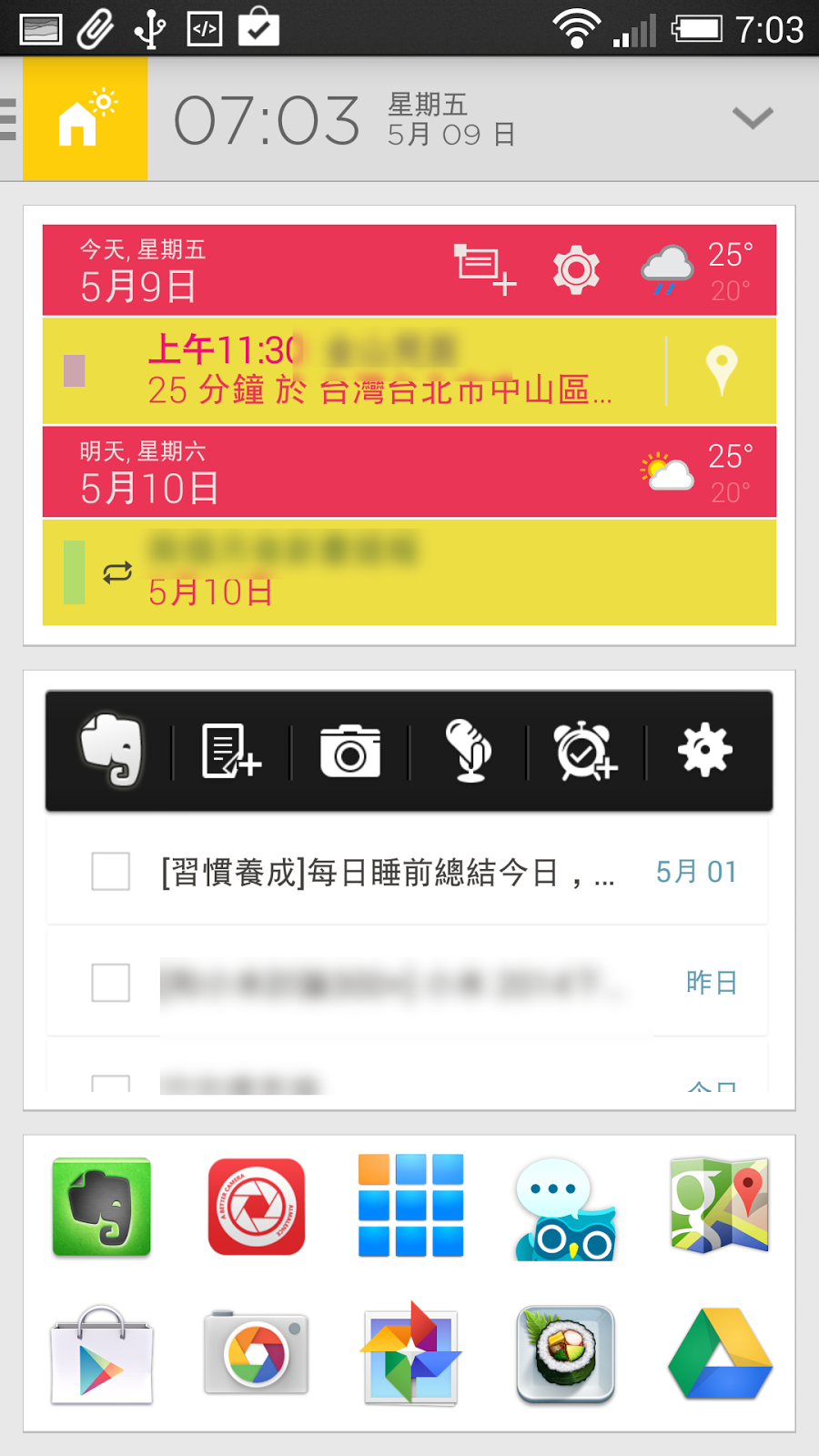Open calendar widget settings gear
The height and width of the screenshot is (1456, 819).
(x=576, y=270)
